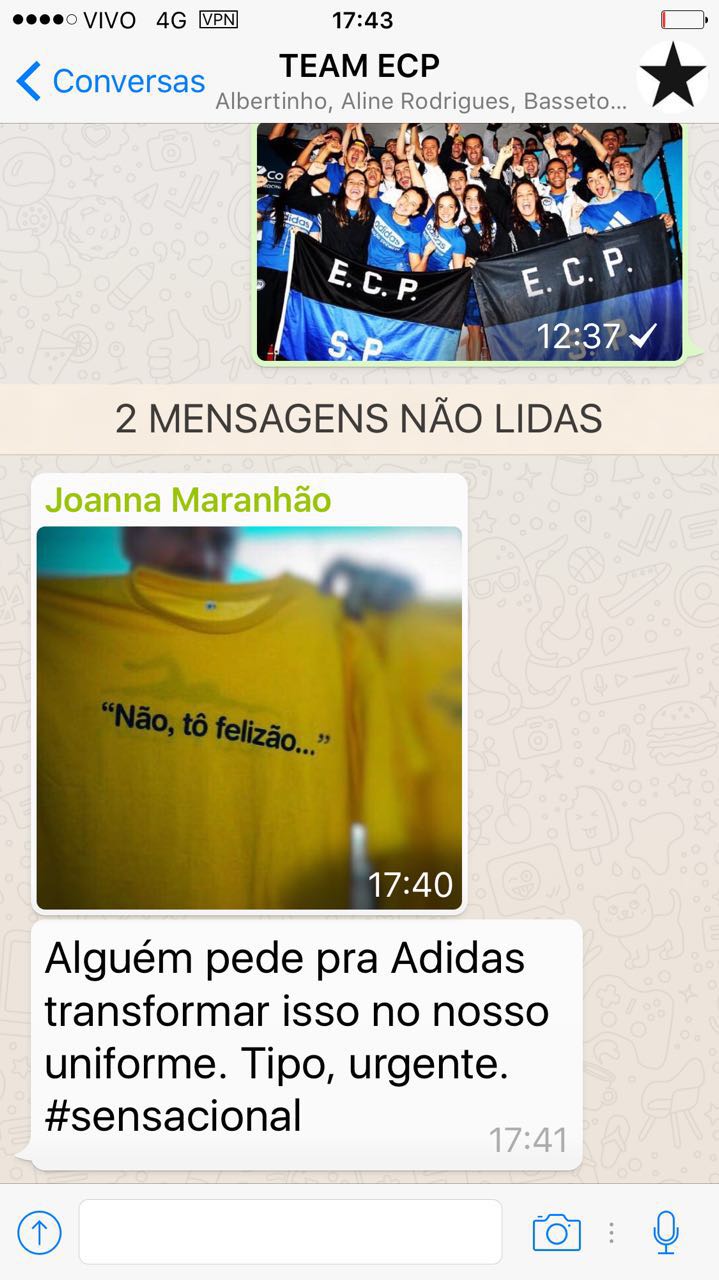Viewport: 719px width, 1280px height.
Task: Open the camera to send a photo
Action: (x=556, y=1232)
